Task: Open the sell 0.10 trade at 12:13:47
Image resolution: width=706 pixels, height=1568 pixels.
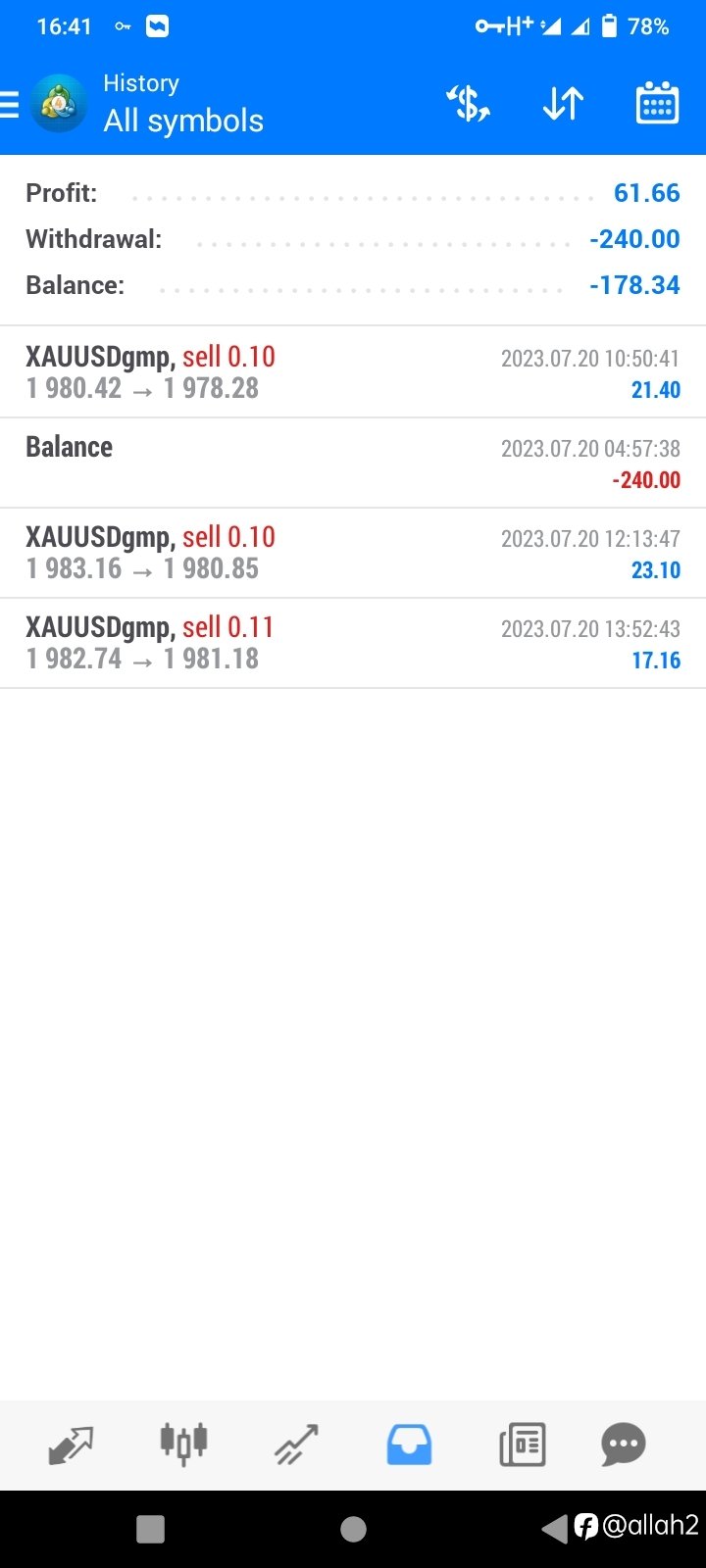Action: pos(353,553)
